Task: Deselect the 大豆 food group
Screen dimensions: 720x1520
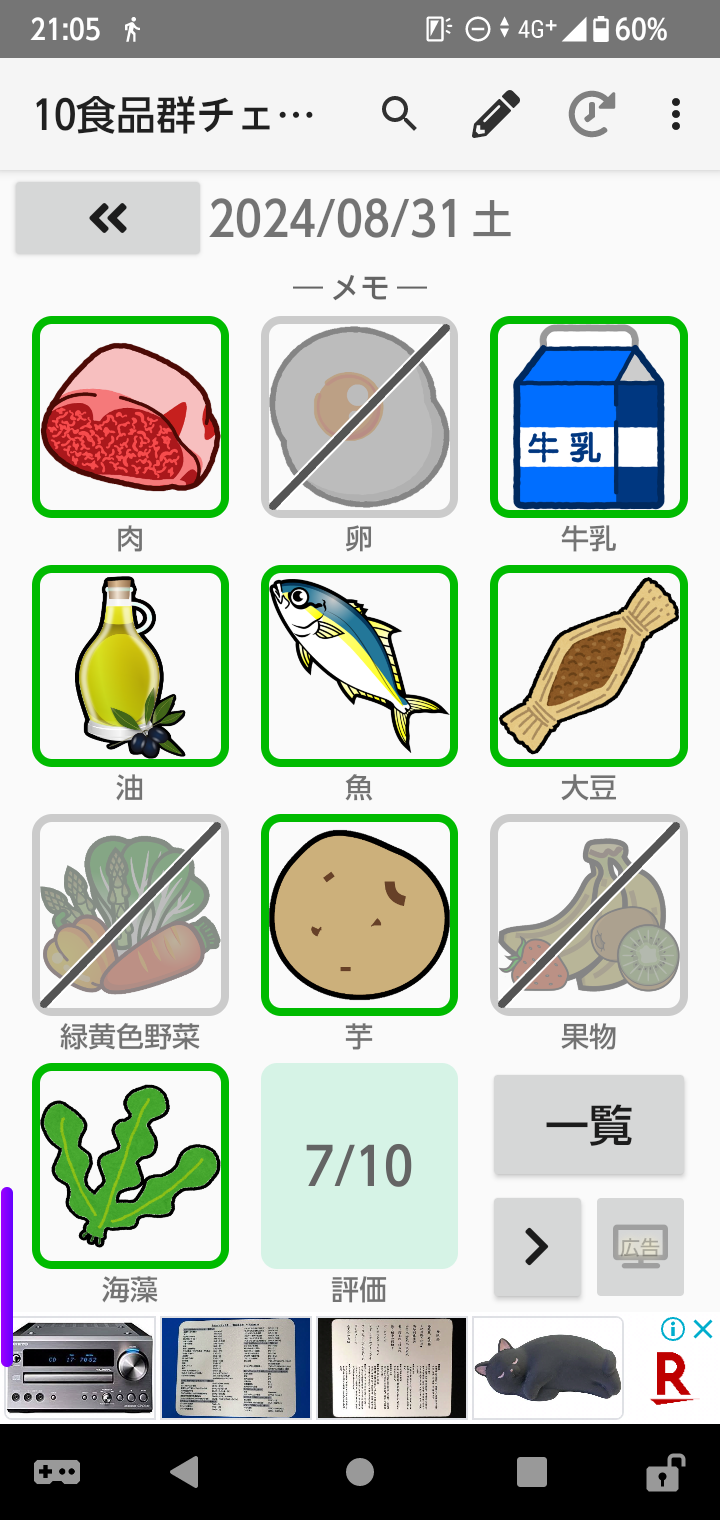Action: click(589, 666)
